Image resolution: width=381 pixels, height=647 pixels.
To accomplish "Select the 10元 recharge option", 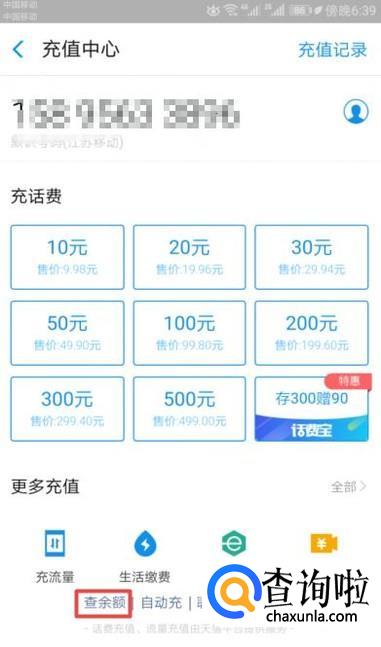I will 67,257.
